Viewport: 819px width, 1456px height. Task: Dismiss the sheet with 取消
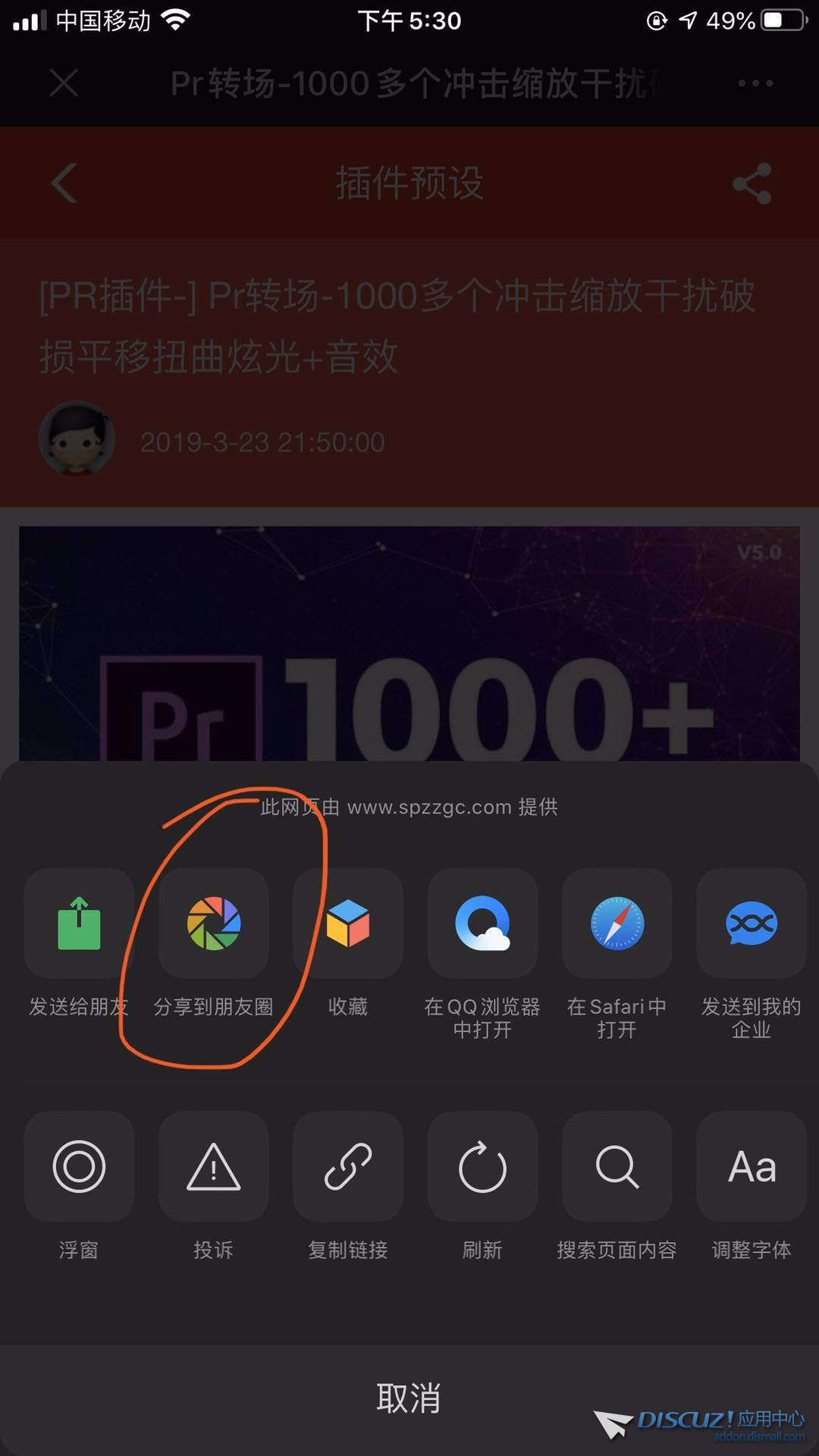click(409, 1398)
